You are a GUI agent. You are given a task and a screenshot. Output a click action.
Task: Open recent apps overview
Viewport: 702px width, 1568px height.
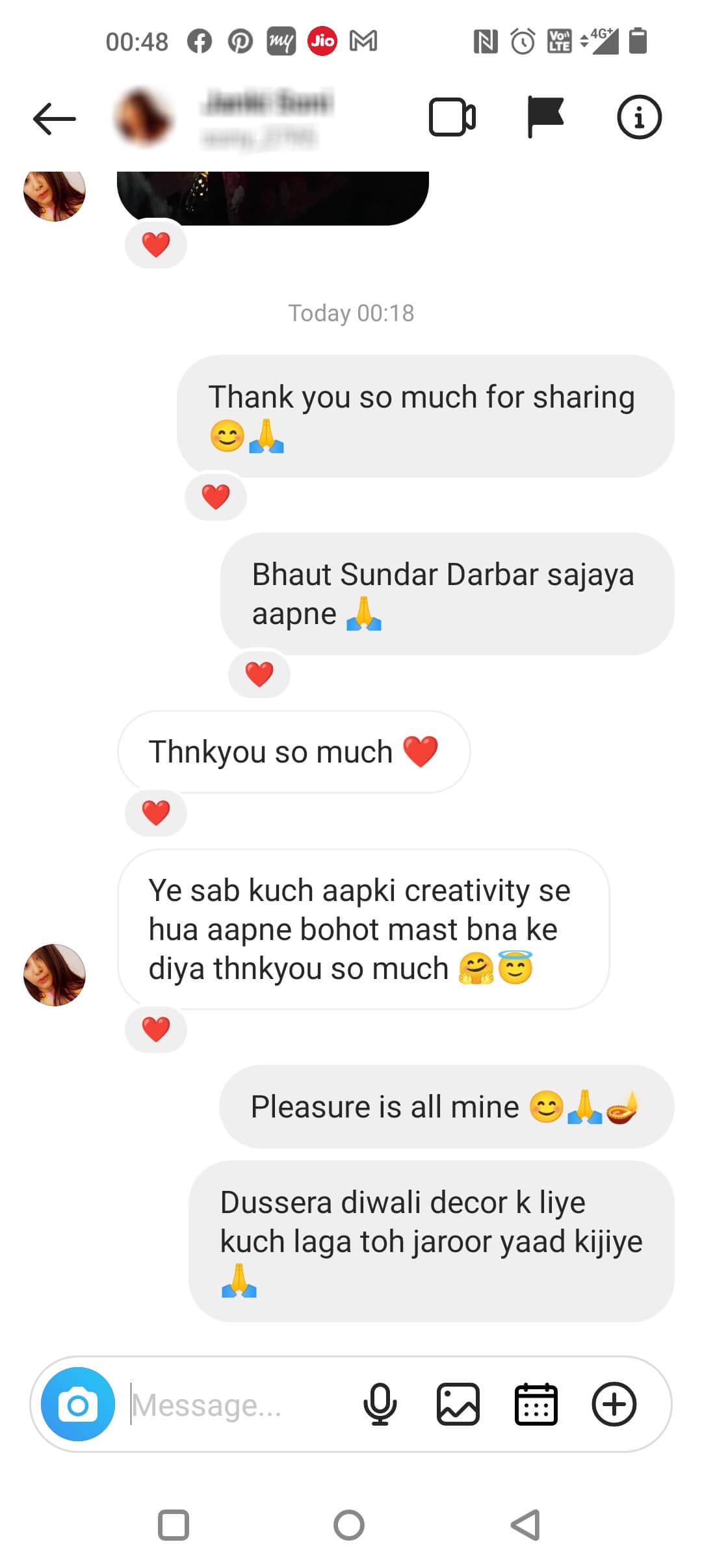174,1524
